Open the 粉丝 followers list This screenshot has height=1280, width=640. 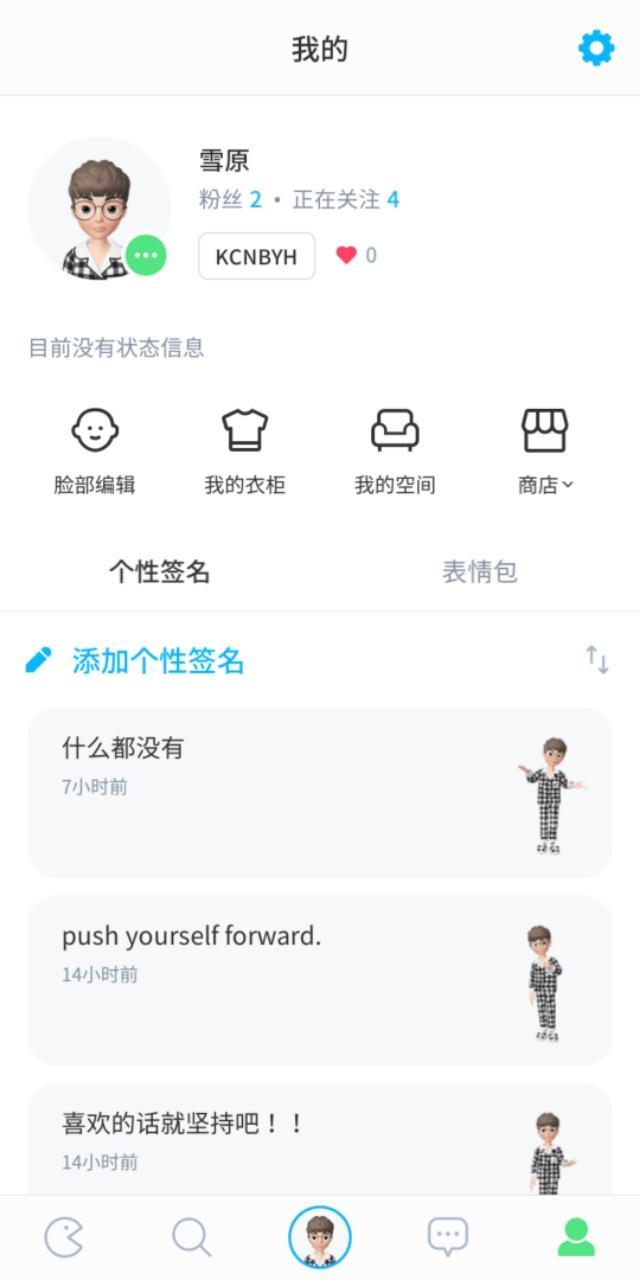[x=230, y=200]
